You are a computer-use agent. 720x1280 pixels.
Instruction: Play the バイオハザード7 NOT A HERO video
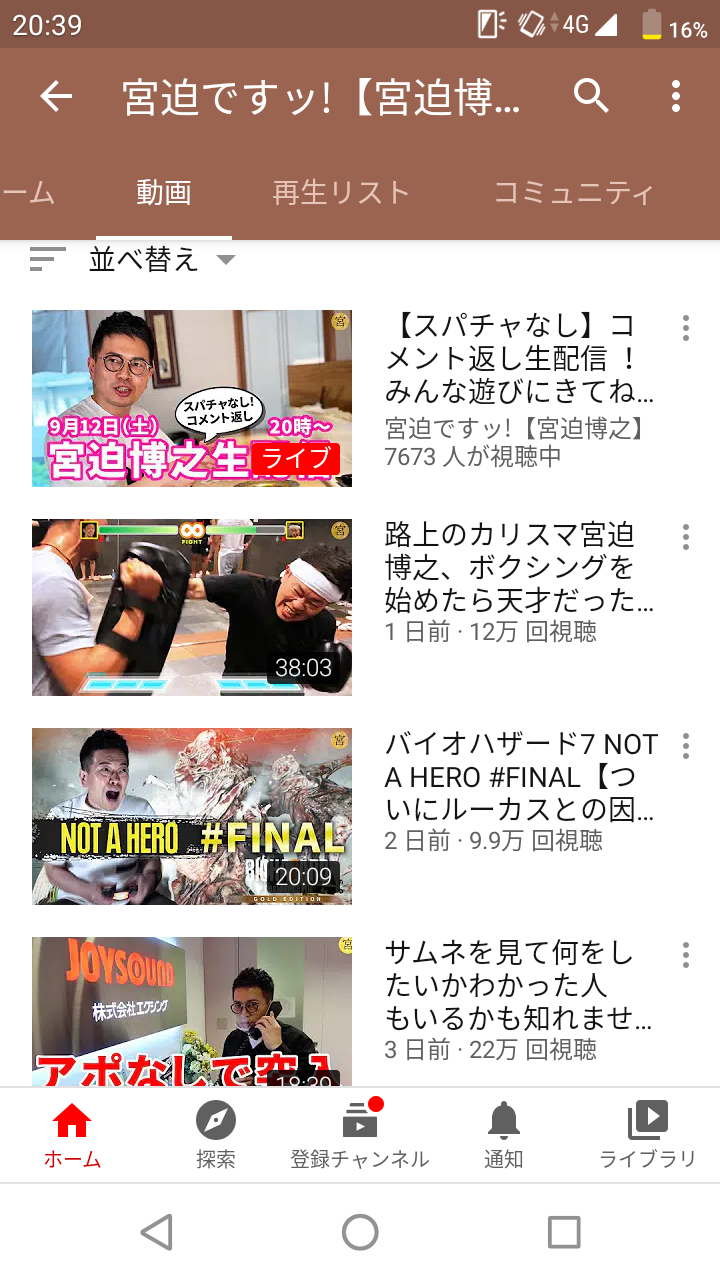192,816
